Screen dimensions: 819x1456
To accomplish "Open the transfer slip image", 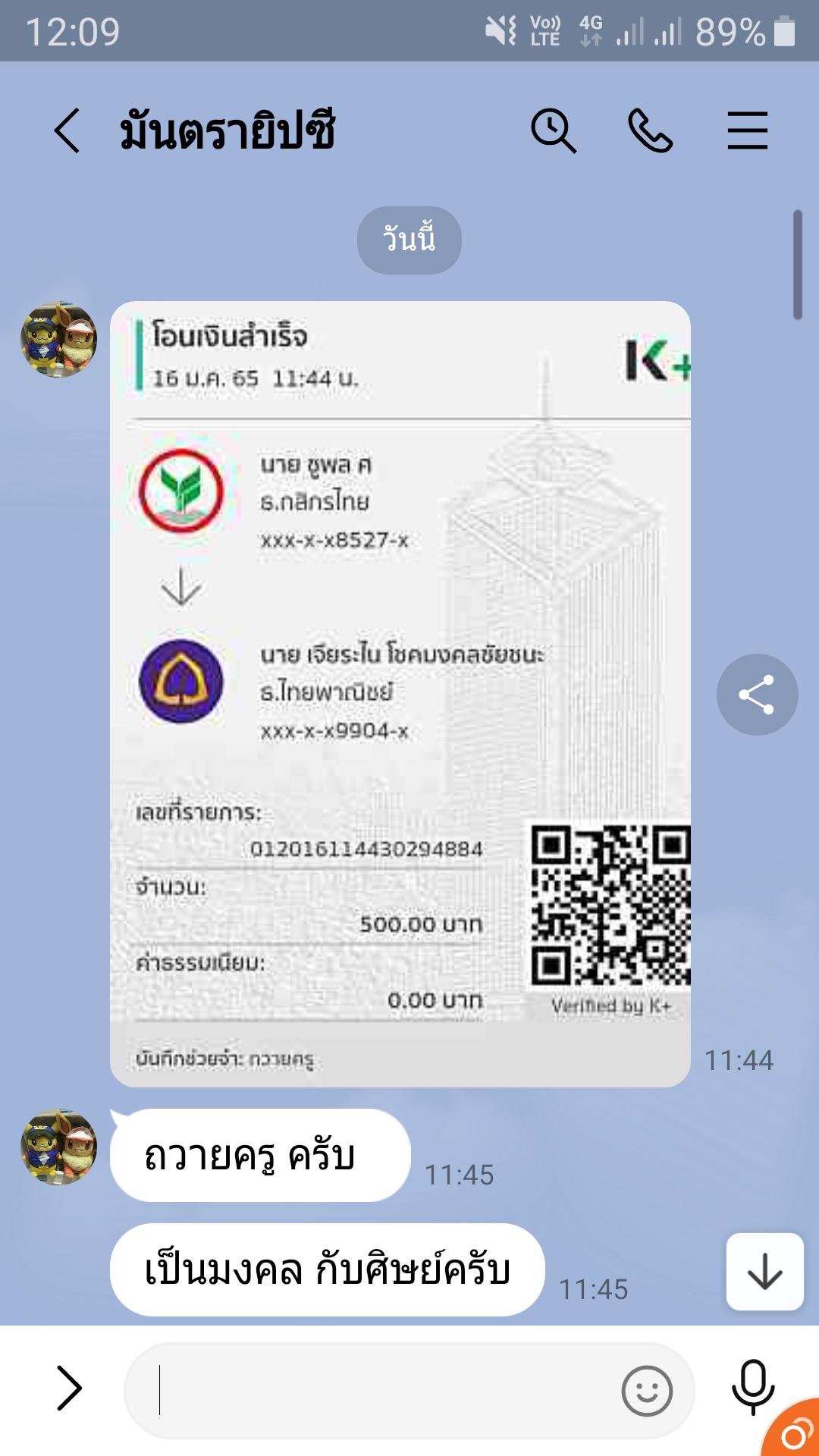I will click(x=400, y=694).
